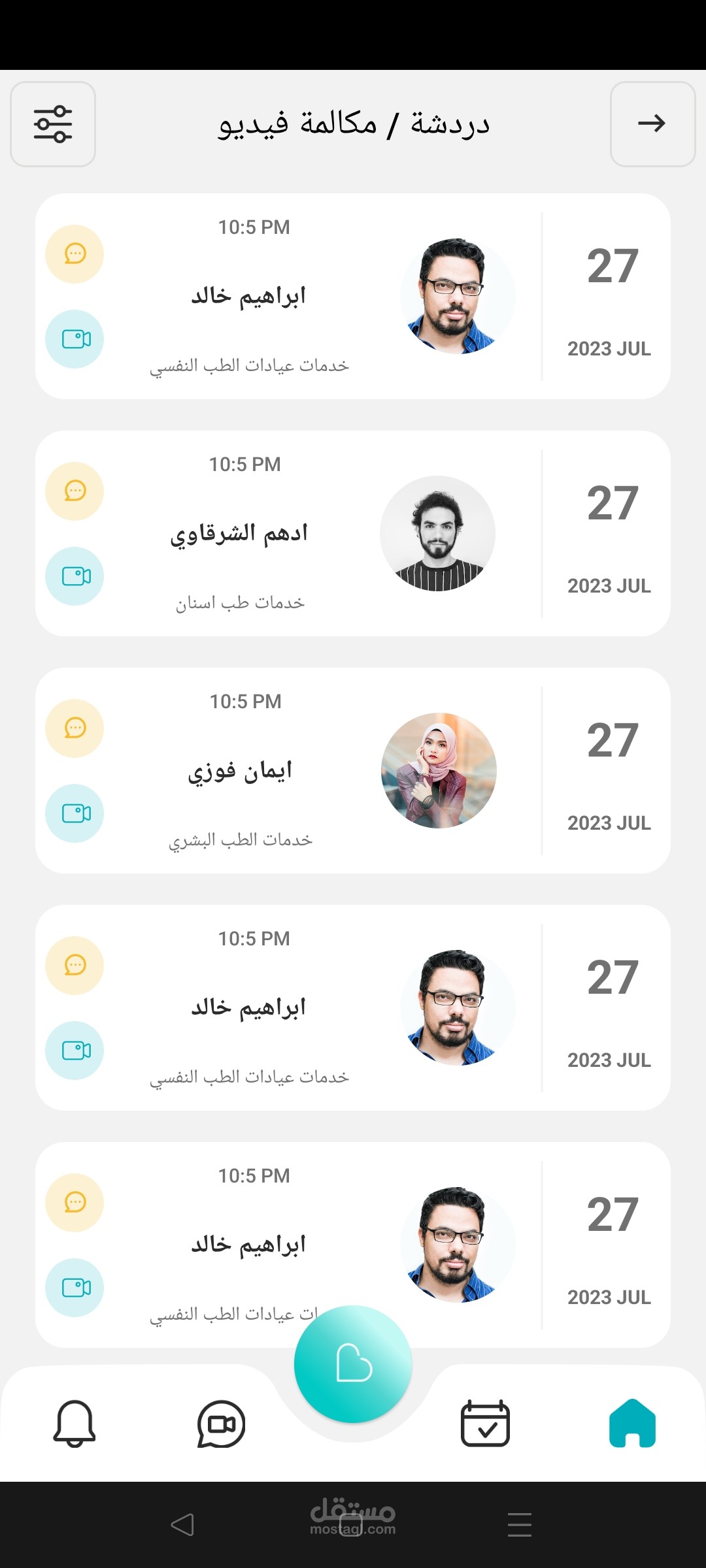
Task: Switch to the calendar tab
Action: pos(485,1423)
